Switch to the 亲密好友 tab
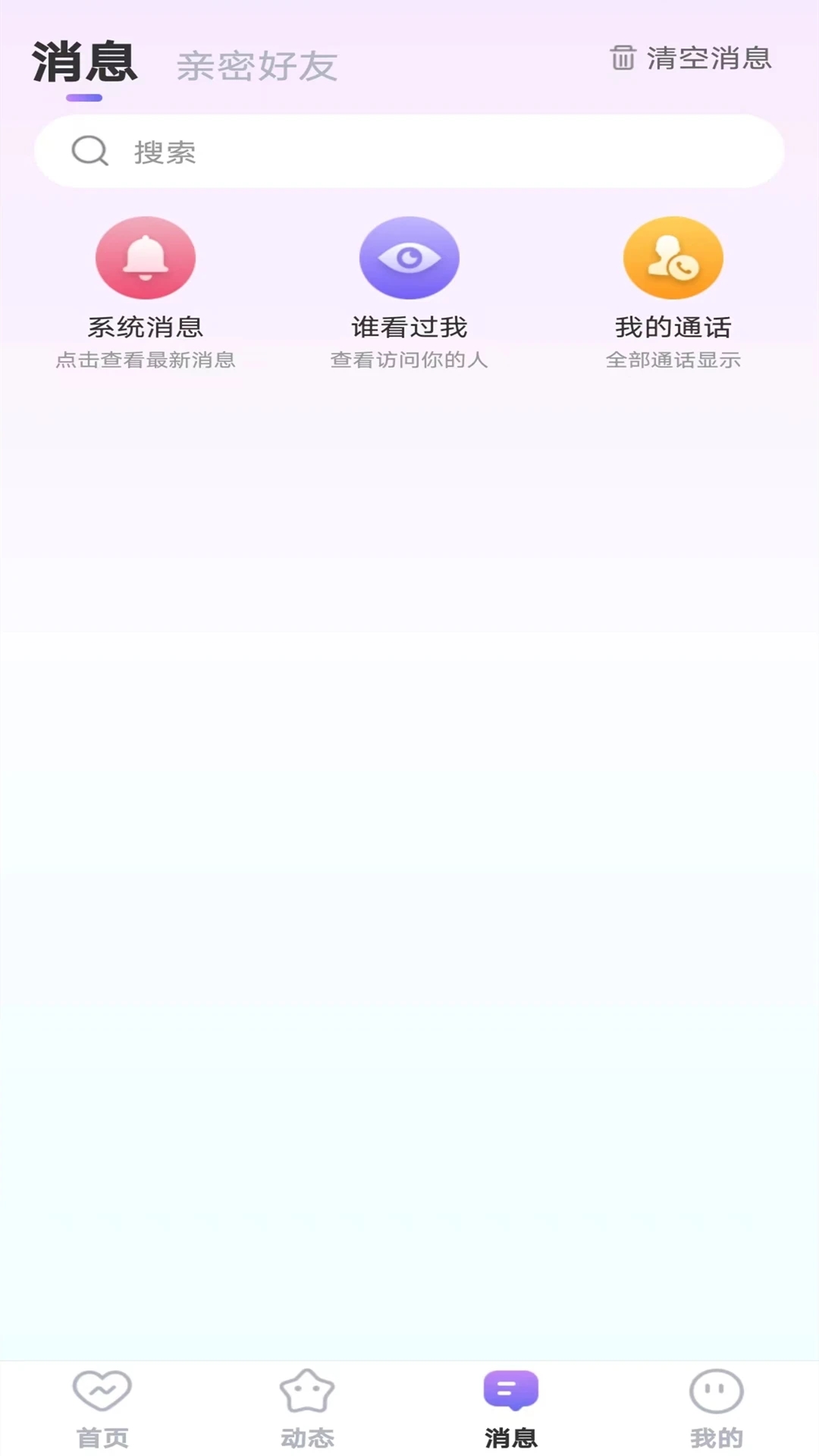The image size is (819, 1456). (257, 66)
